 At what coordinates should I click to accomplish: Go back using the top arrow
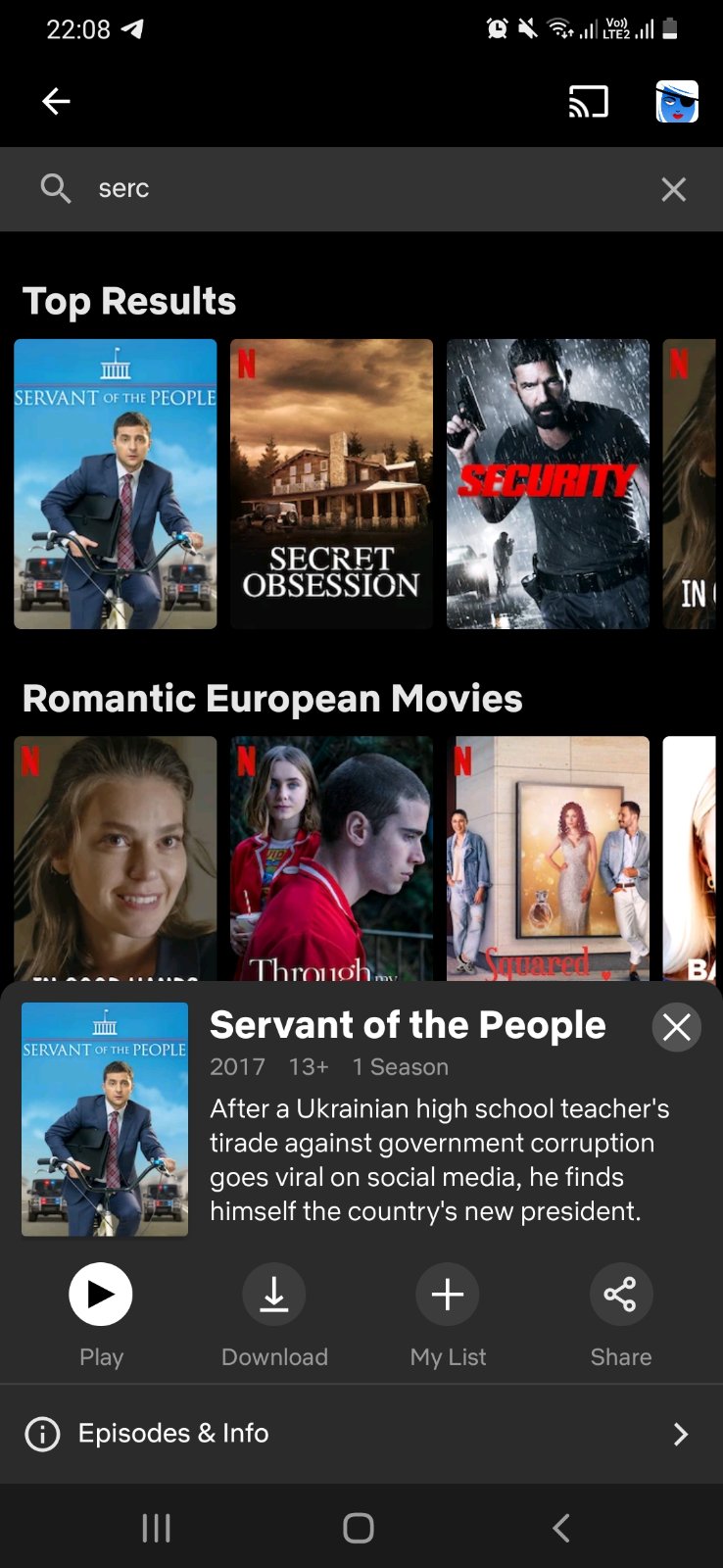(x=56, y=101)
